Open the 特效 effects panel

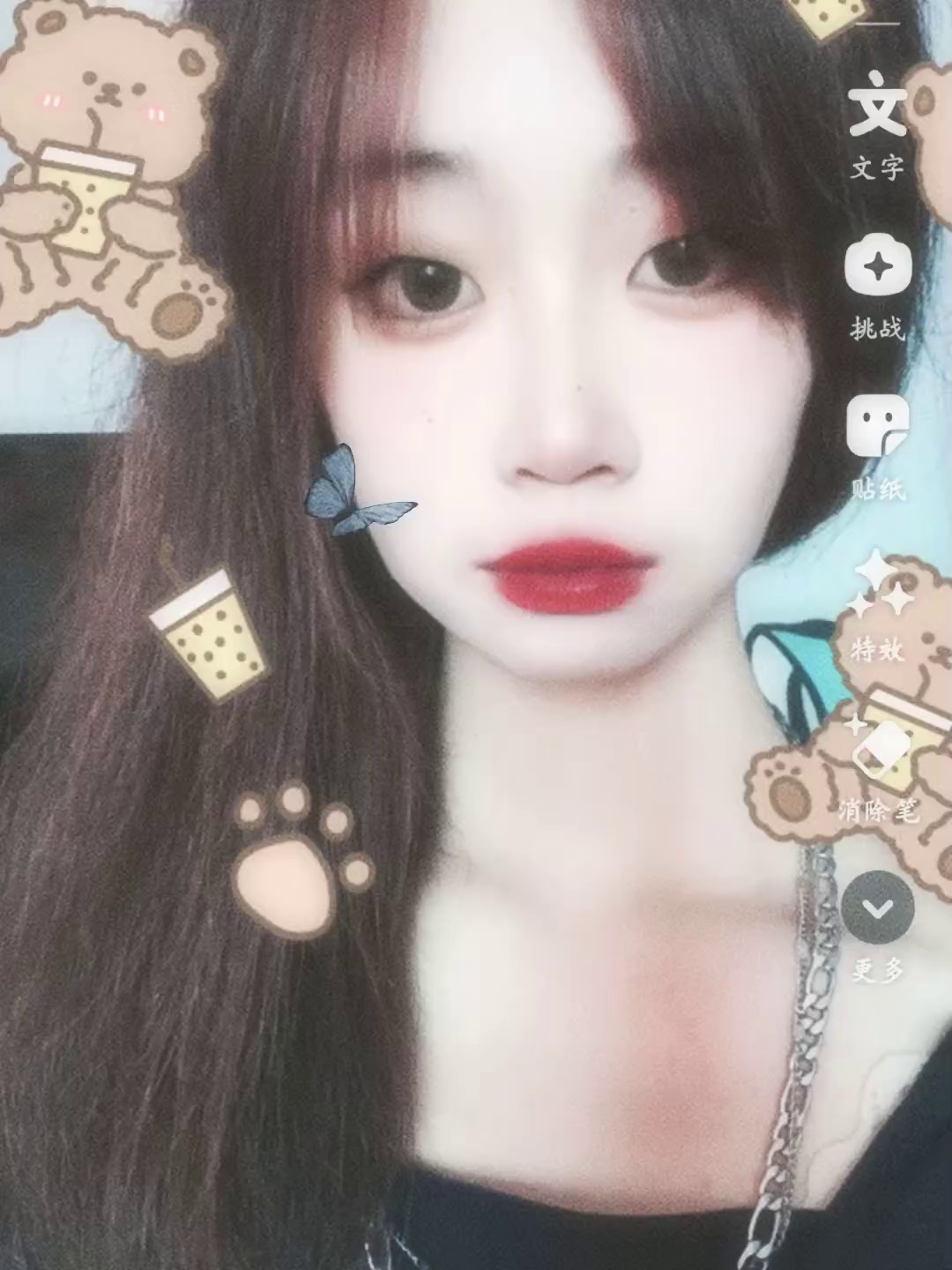tap(877, 607)
